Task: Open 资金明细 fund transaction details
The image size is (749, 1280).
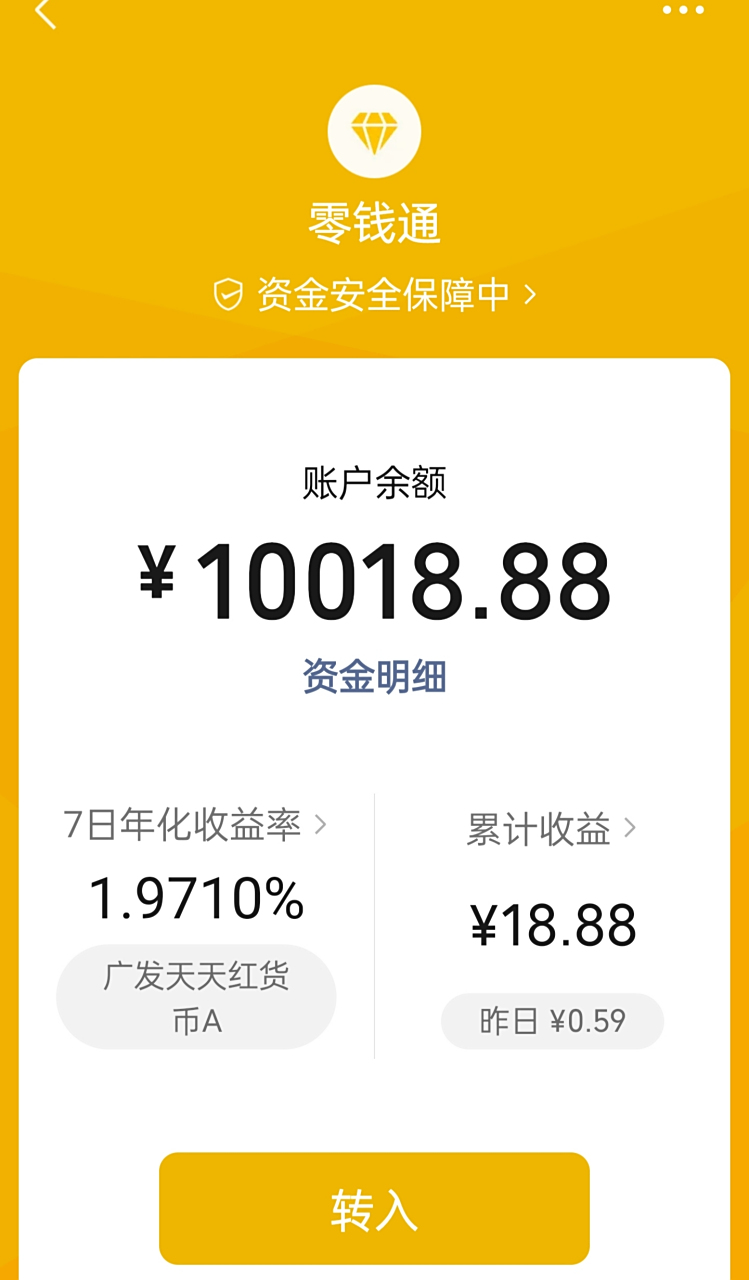Action: [x=374, y=675]
